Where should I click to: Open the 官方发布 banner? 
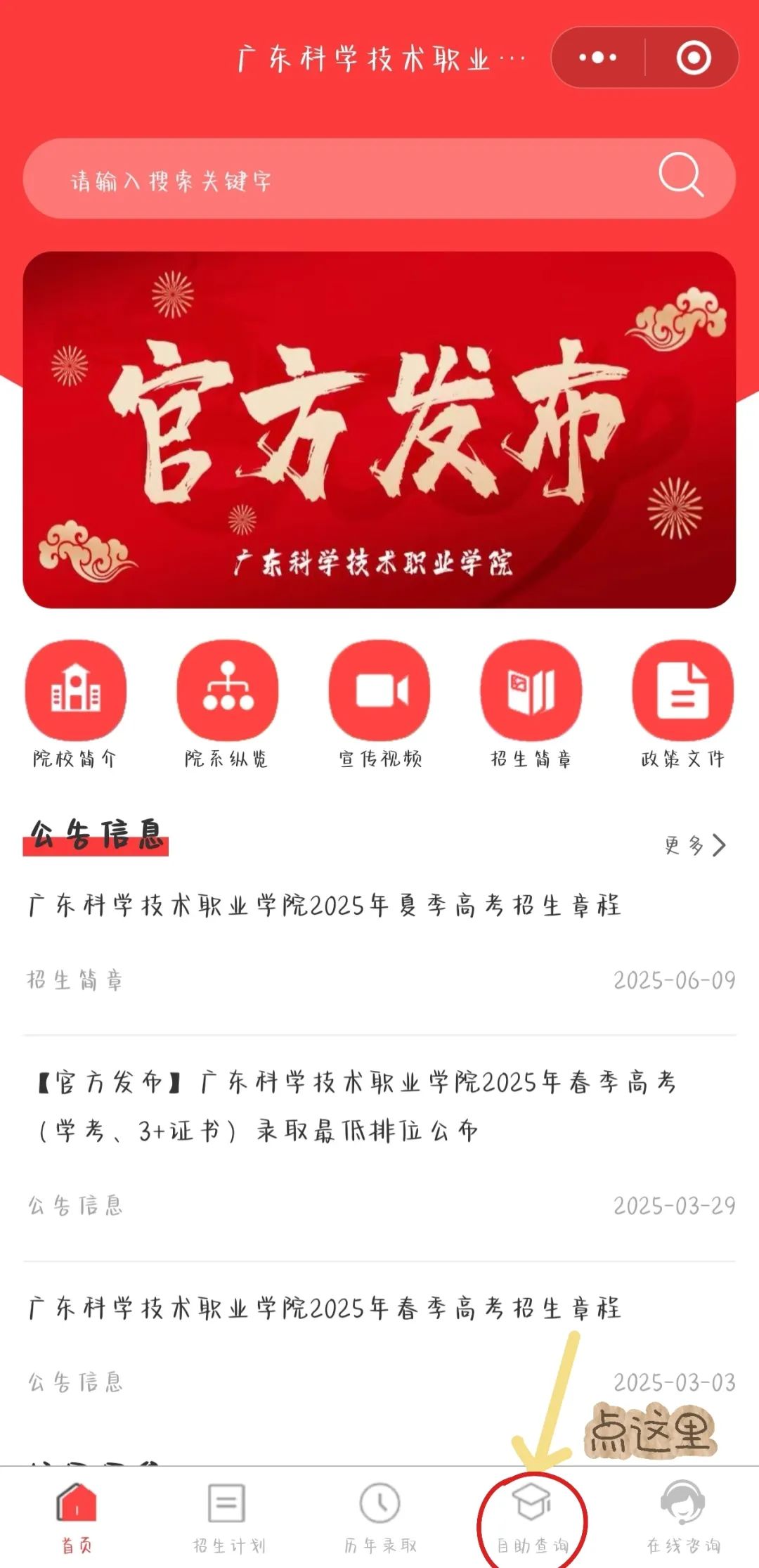[379, 430]
